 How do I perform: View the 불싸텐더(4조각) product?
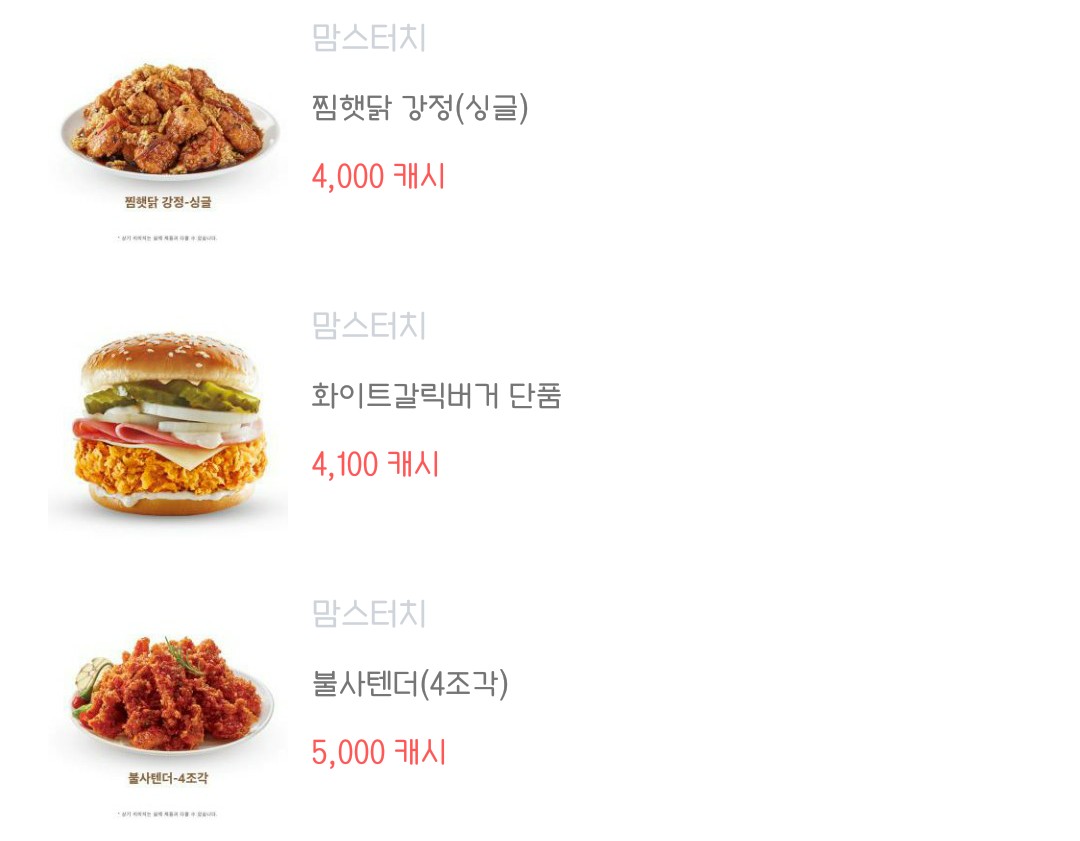click(x=410, y=685)
